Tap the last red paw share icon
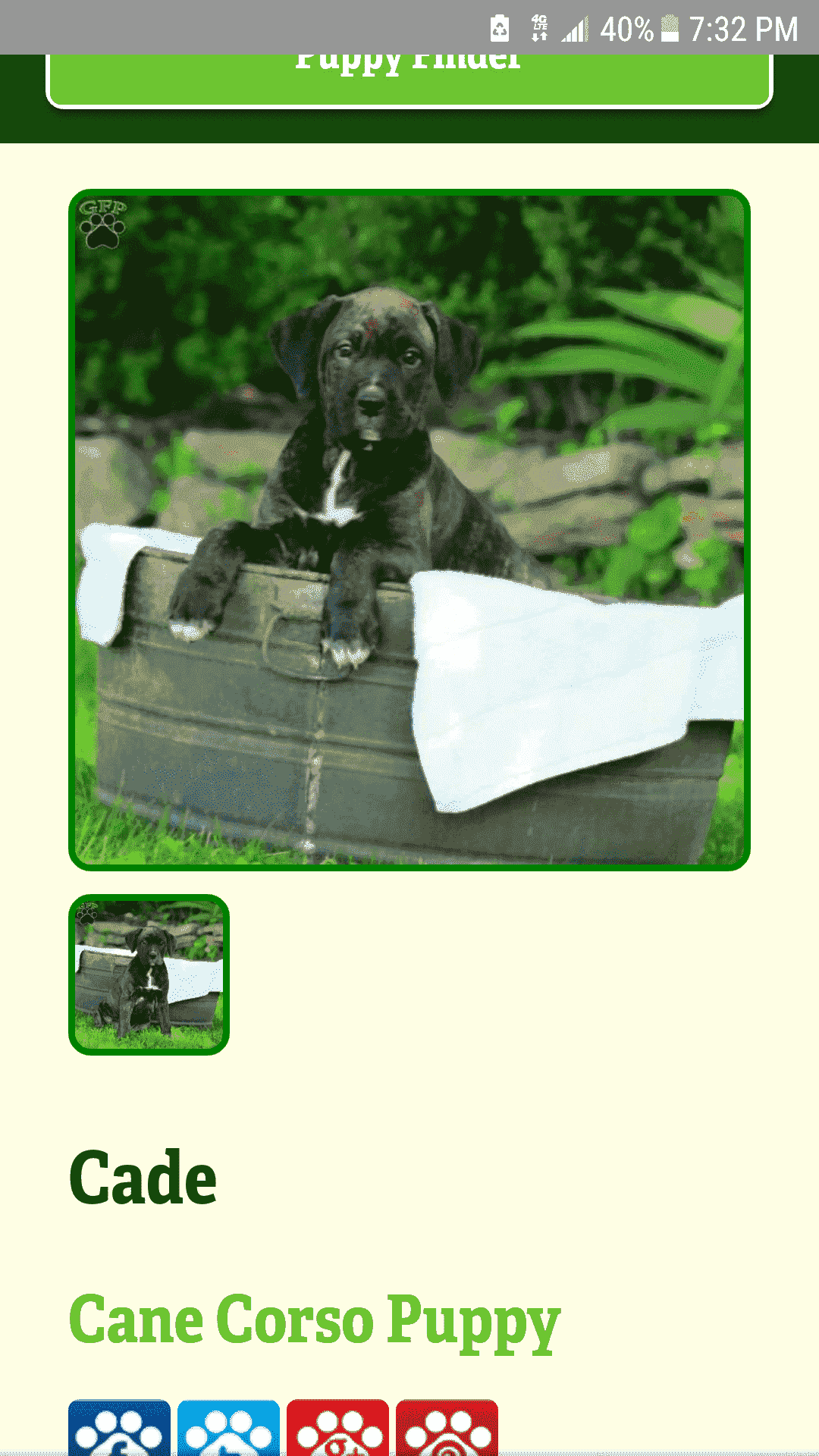Image resolution: width=819 pixels, height=1456 pixels. (447, 1427)
